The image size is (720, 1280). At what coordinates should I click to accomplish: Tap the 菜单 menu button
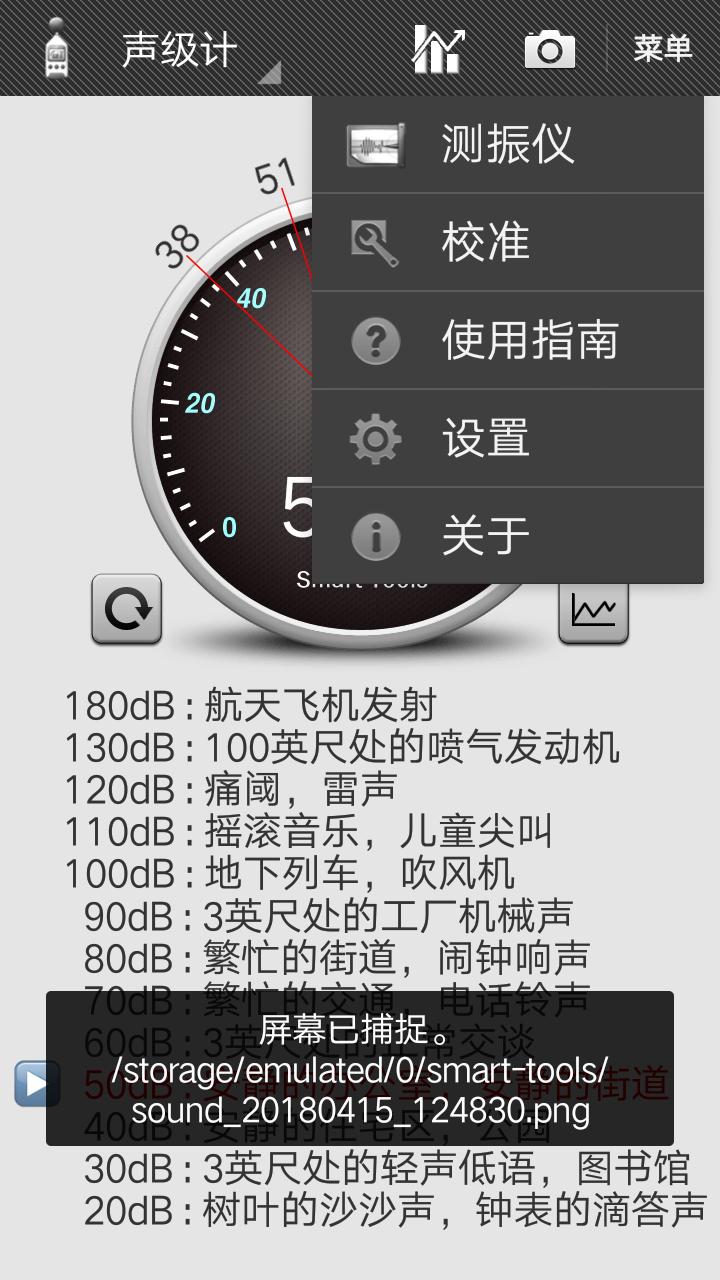click(662, 48)
